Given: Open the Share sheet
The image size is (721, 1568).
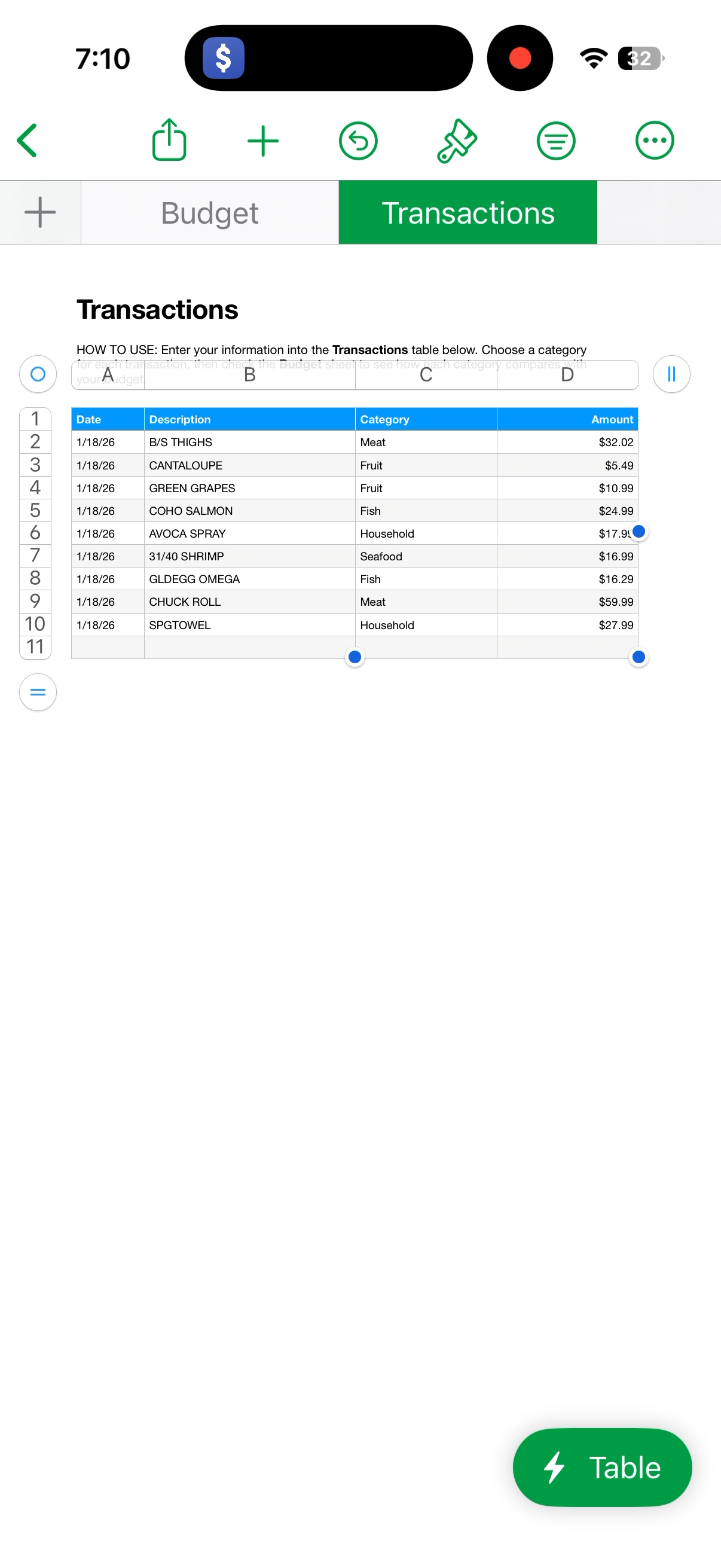Looking at the screenshot, I should pyautogui.click(x=169, y=139).
